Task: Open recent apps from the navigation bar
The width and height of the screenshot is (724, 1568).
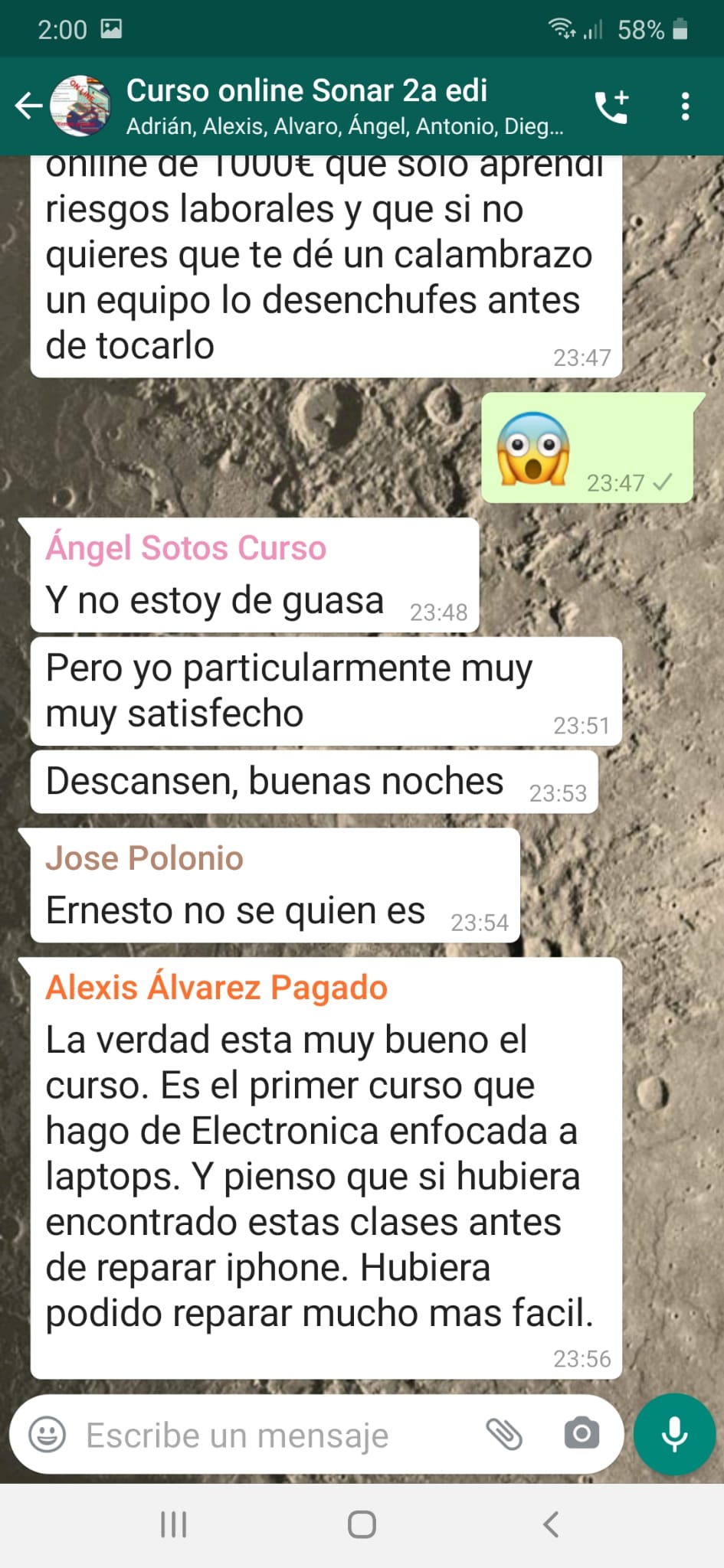Action: point(174,1524)
